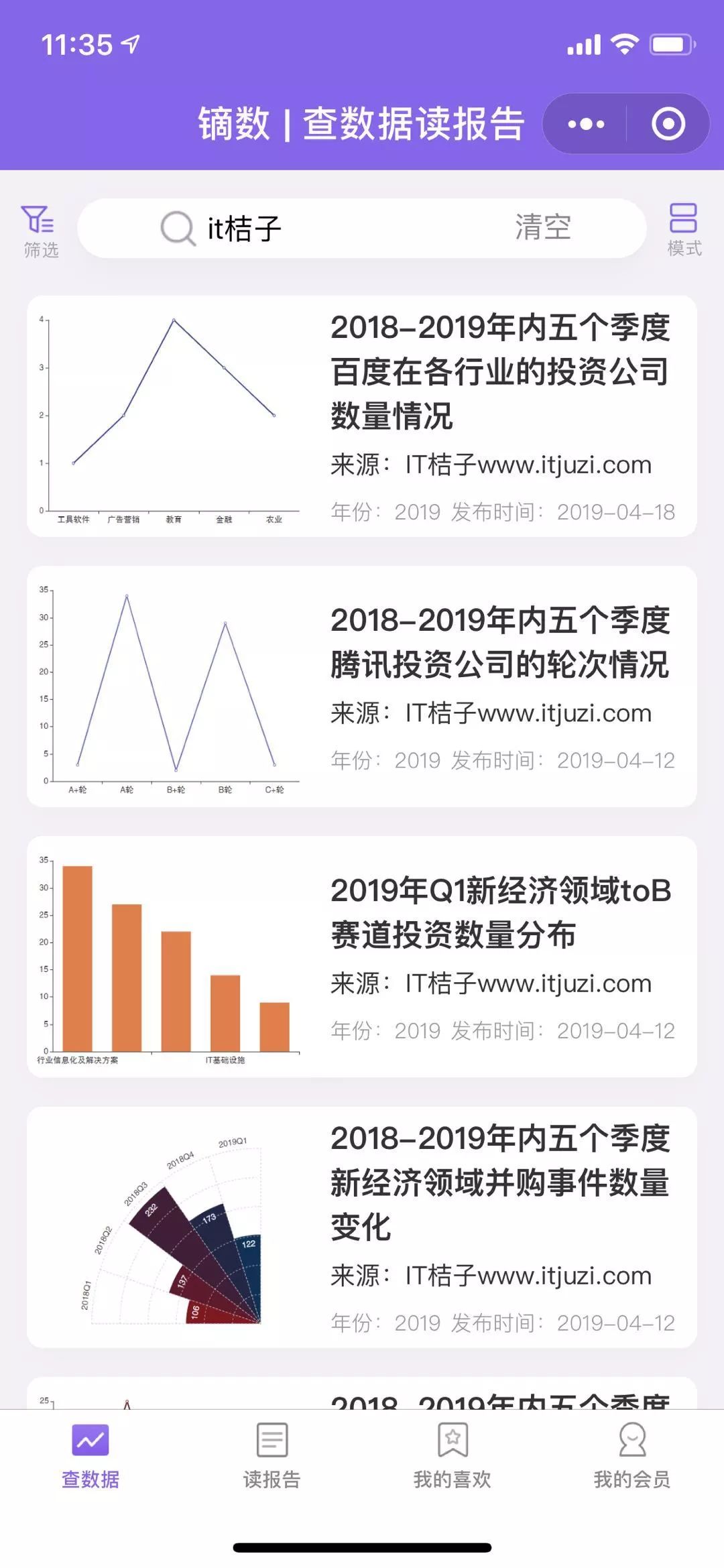Clear the search with 清空
The height and width of the screenshot is (1568, 724).
[x=542, y=228]
